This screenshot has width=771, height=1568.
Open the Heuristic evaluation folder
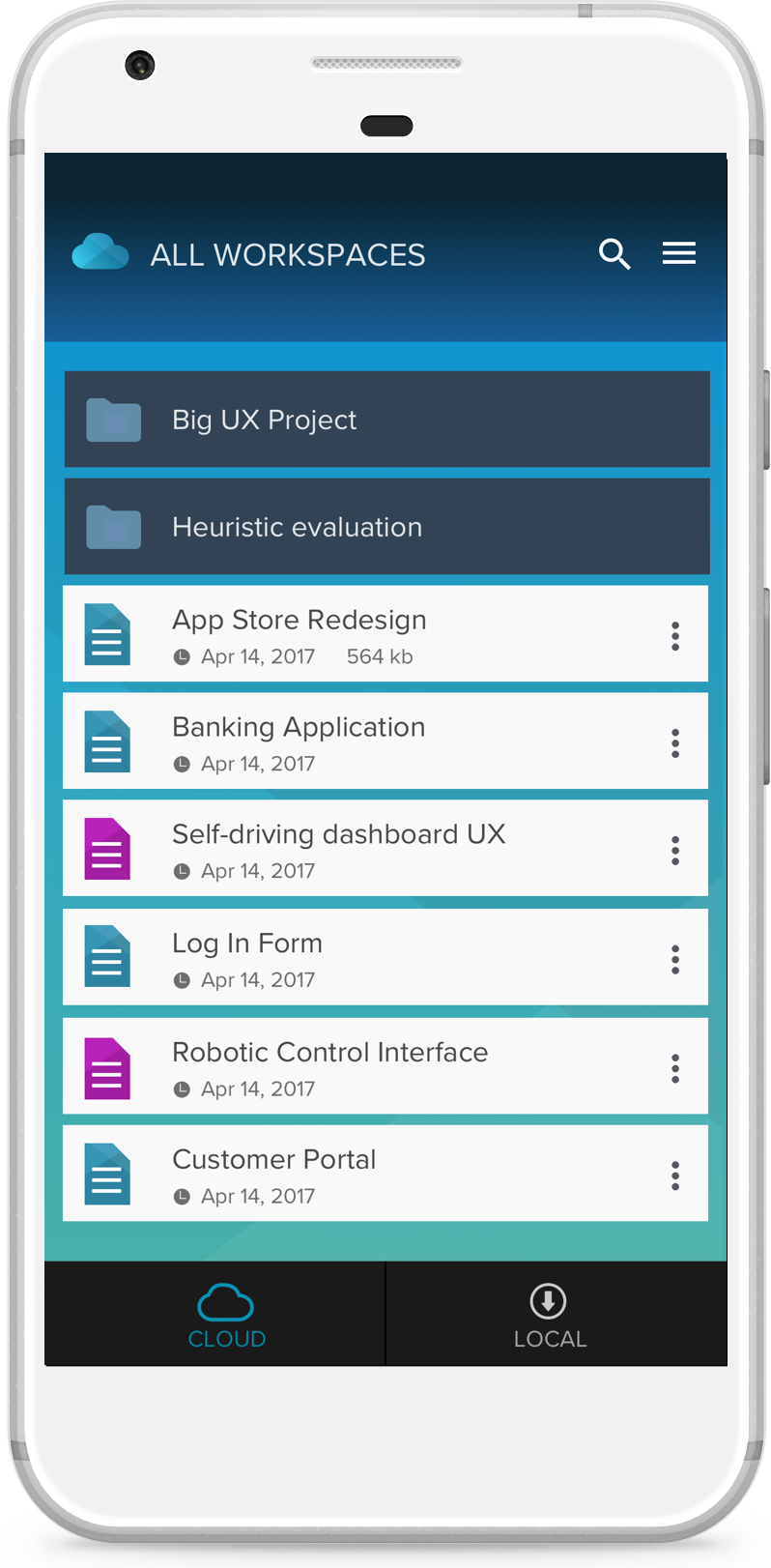pos(386,527)
